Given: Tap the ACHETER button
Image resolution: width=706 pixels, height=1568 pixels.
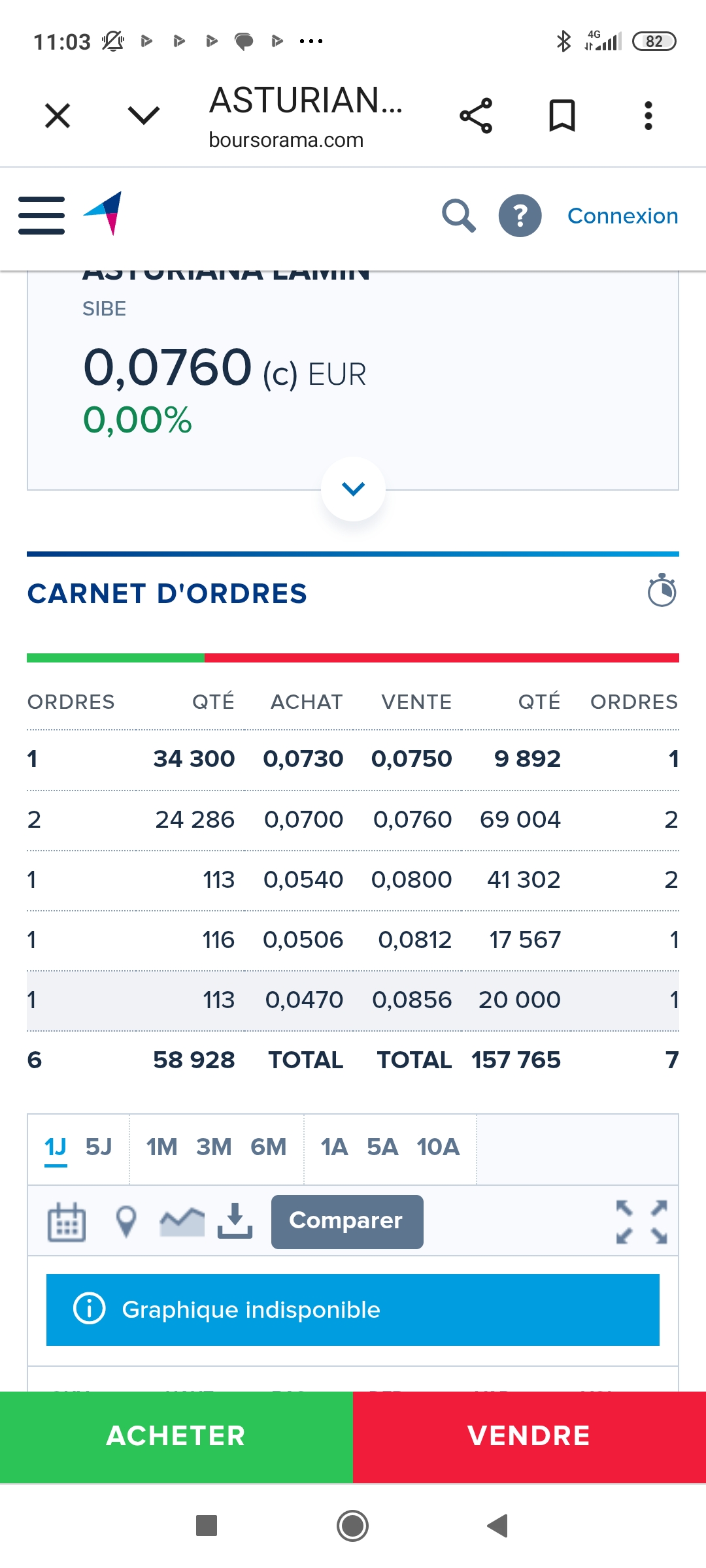Looking at the screenshot, I should click(176, 1437).
